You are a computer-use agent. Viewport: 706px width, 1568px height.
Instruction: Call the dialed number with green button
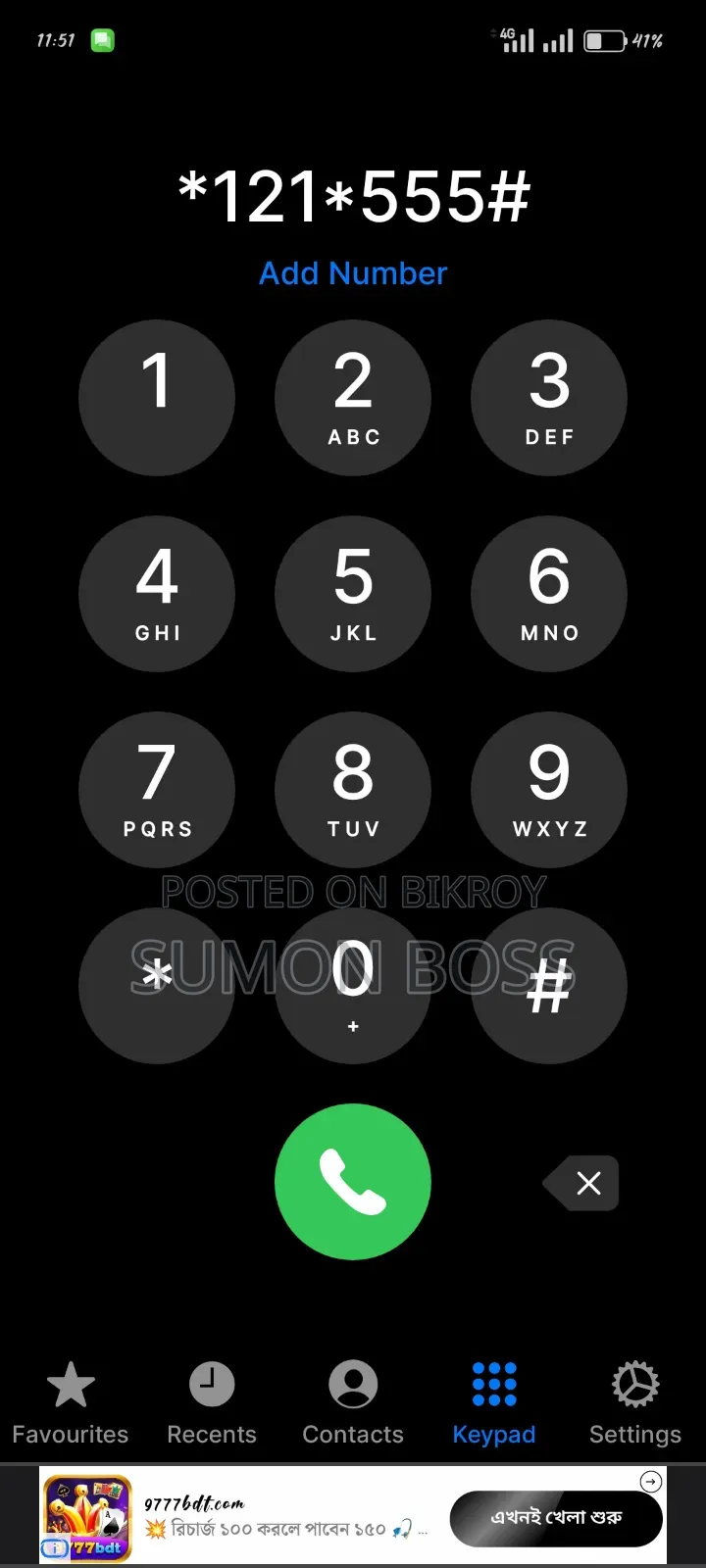pyautogui.click(x=353, y=1182)
